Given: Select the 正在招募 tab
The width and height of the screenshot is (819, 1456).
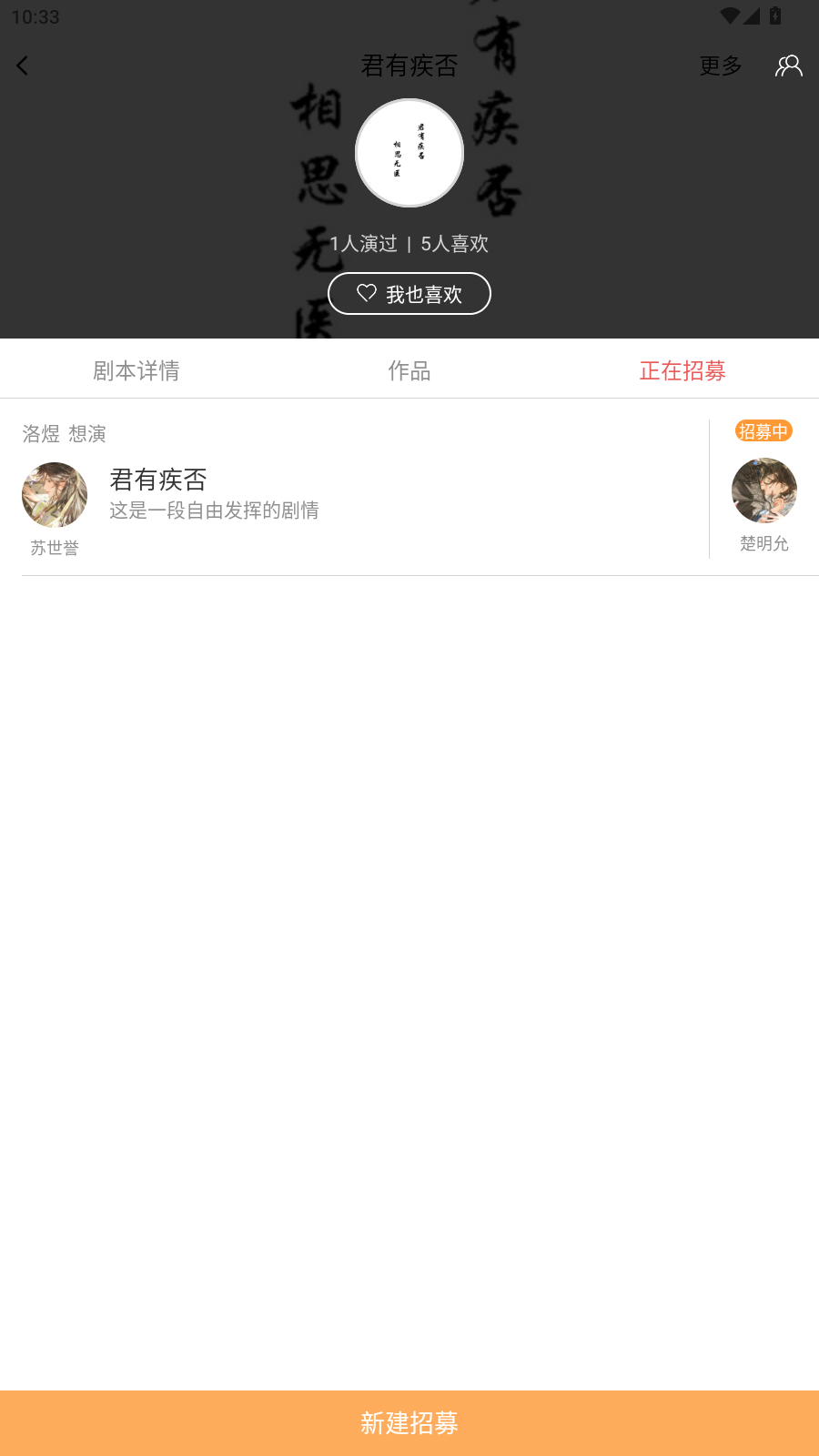Looking at the screenshot, I should click(682, 370).
